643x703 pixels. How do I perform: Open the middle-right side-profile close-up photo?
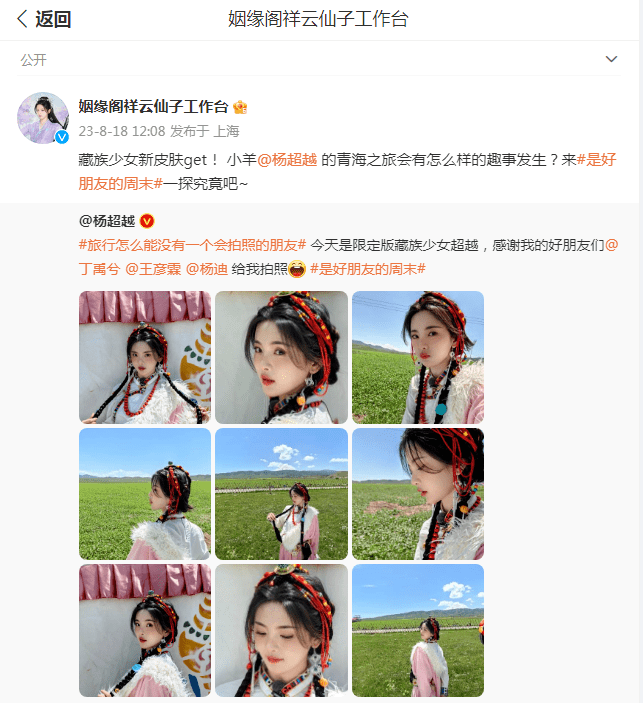417,493
